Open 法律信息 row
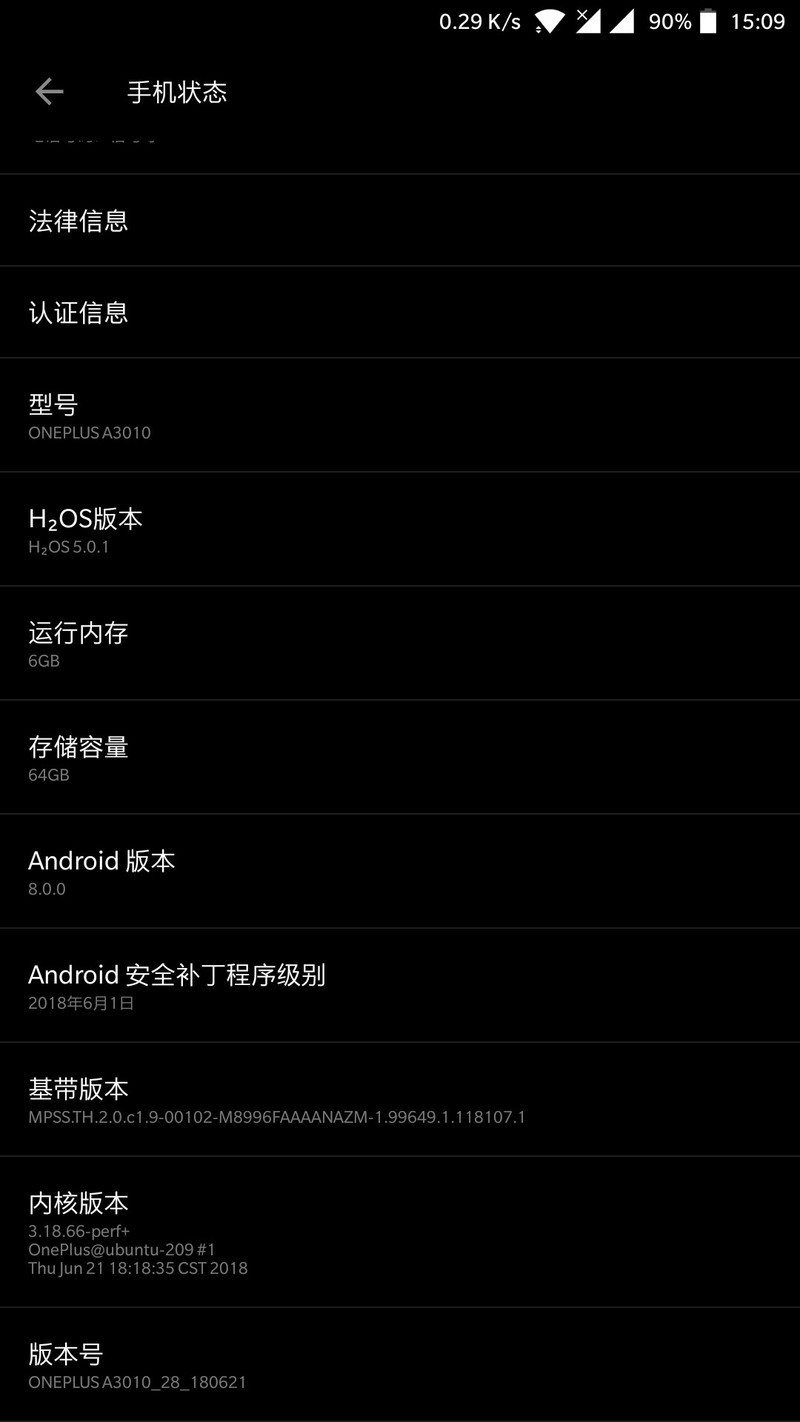 (x=400, y=221)
